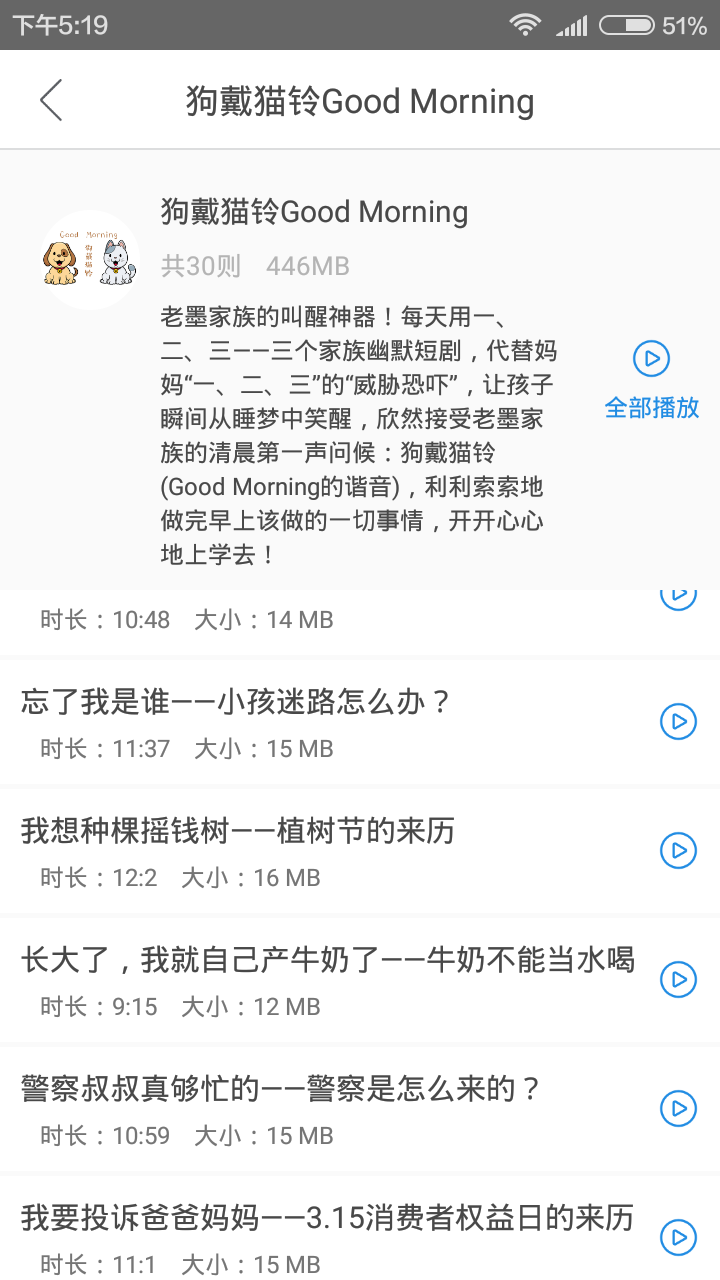Tap the album title 狗戴猫铃Good Morning heading

tap(315, 212)
